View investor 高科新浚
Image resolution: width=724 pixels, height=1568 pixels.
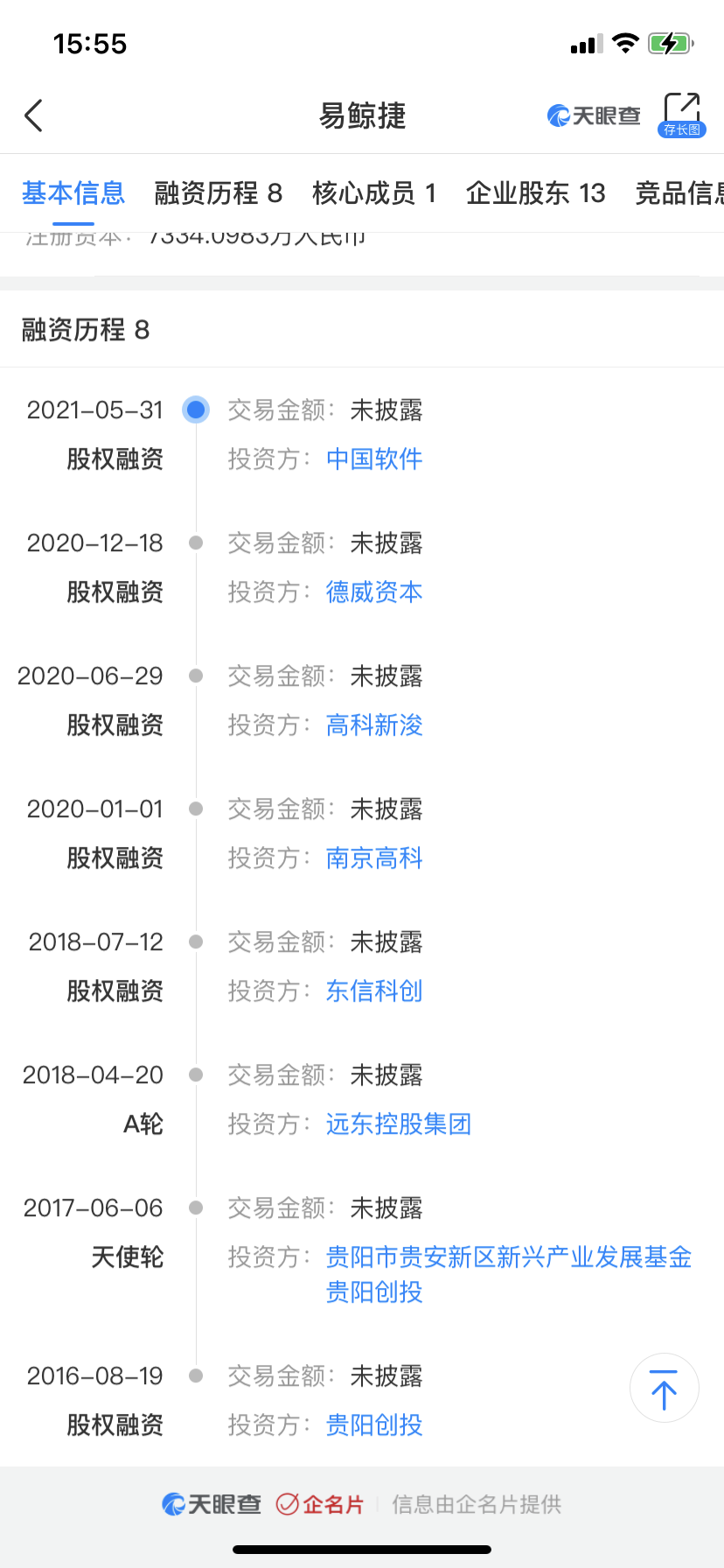pyautogui.click(x=374, y=724)
